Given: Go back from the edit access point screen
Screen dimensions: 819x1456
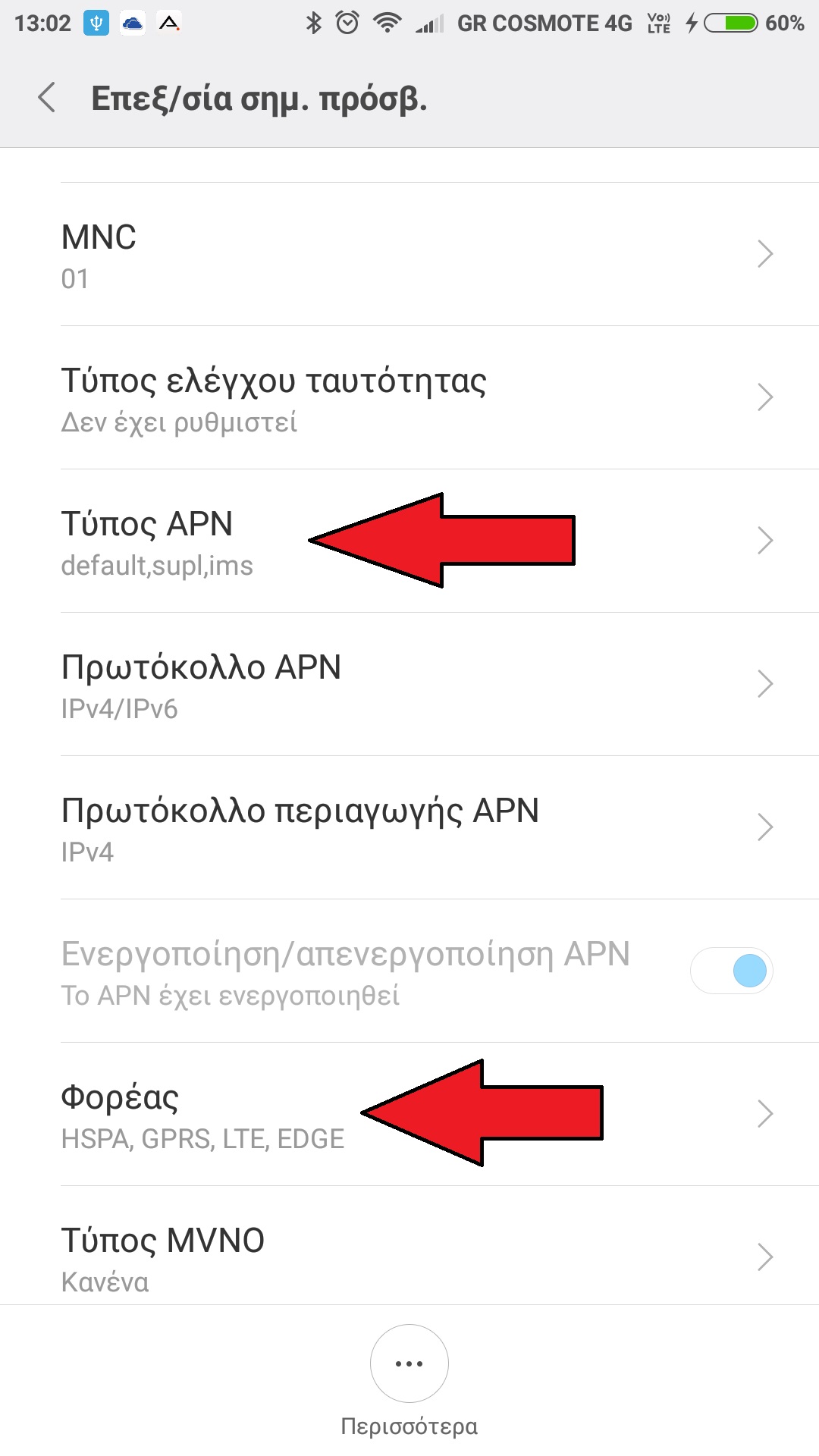Looking at the screenshot, I should tap(47, 98).
